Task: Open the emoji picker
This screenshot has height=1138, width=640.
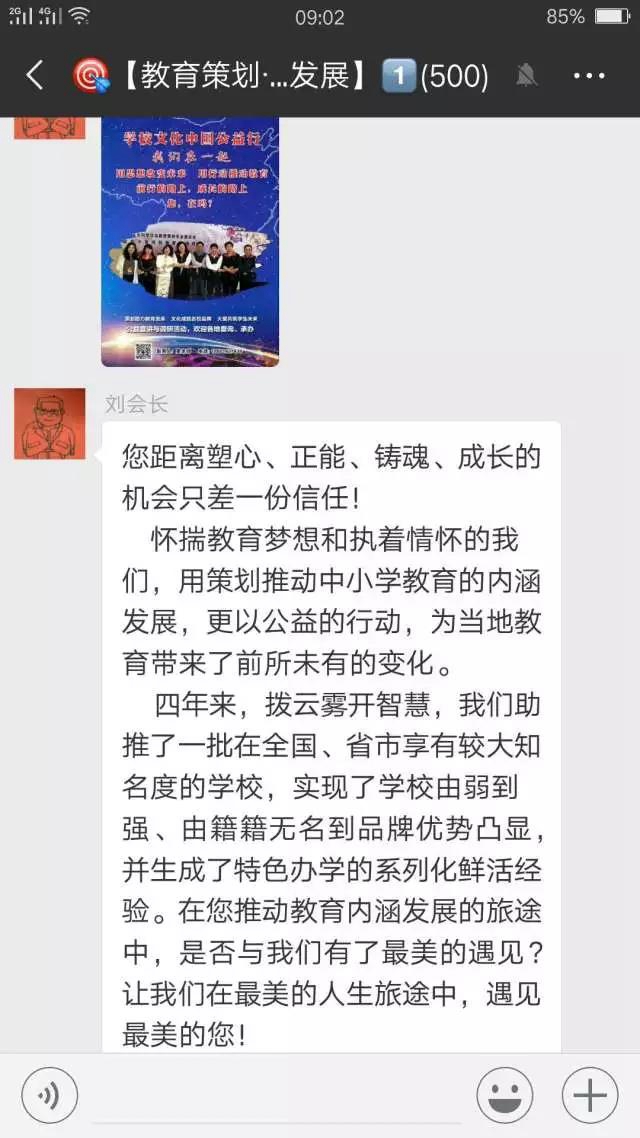Action: 504,1096
